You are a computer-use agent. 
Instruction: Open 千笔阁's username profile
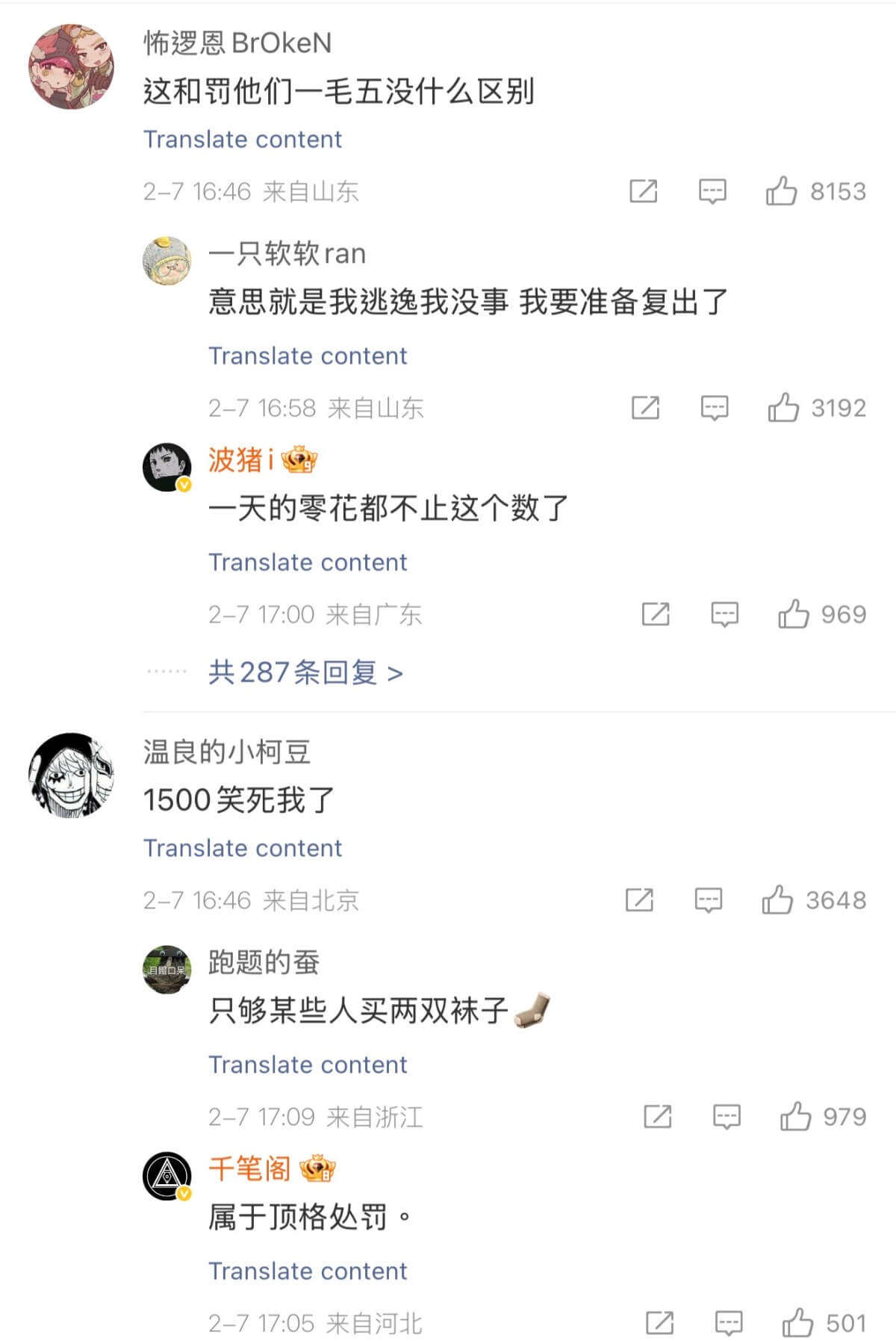pos(249,1168)
